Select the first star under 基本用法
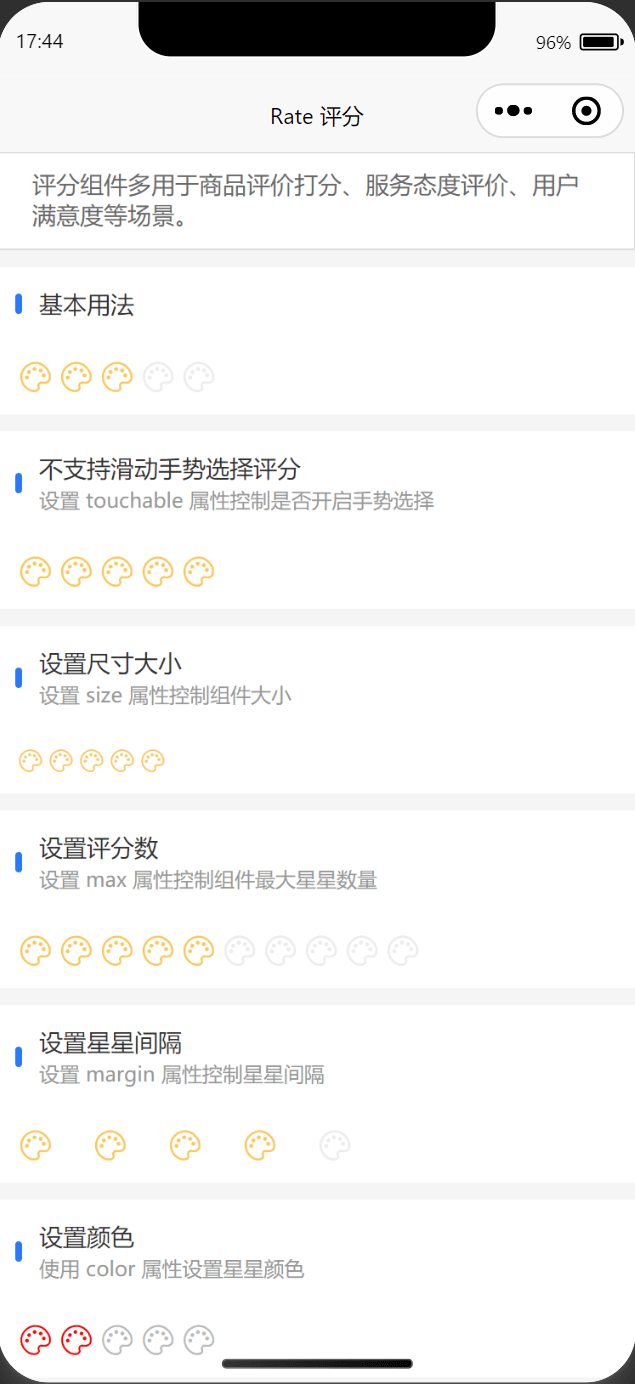The height and width of the screenshot is (1384, 635). click(35, 377)
